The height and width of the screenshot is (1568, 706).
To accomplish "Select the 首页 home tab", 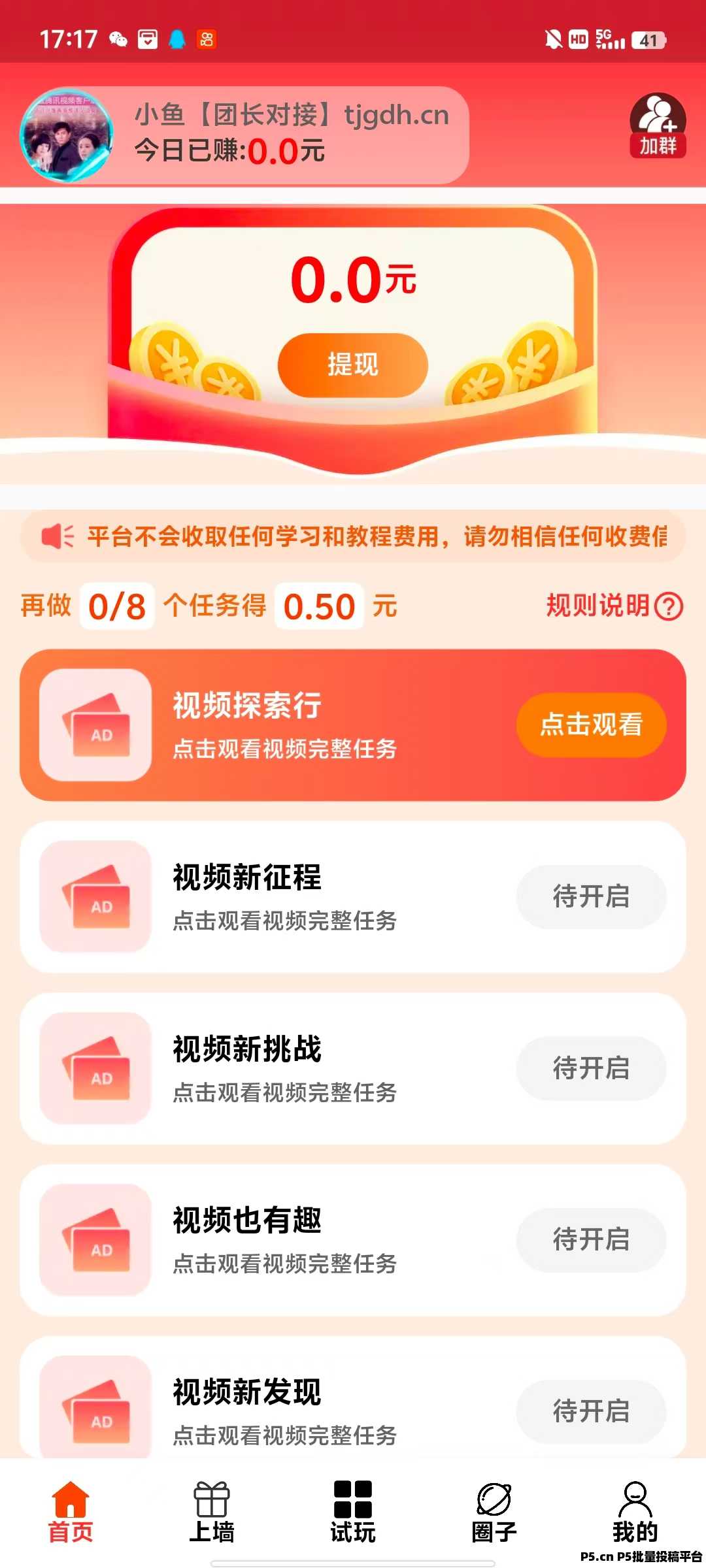I will [x=71, y=1512].
